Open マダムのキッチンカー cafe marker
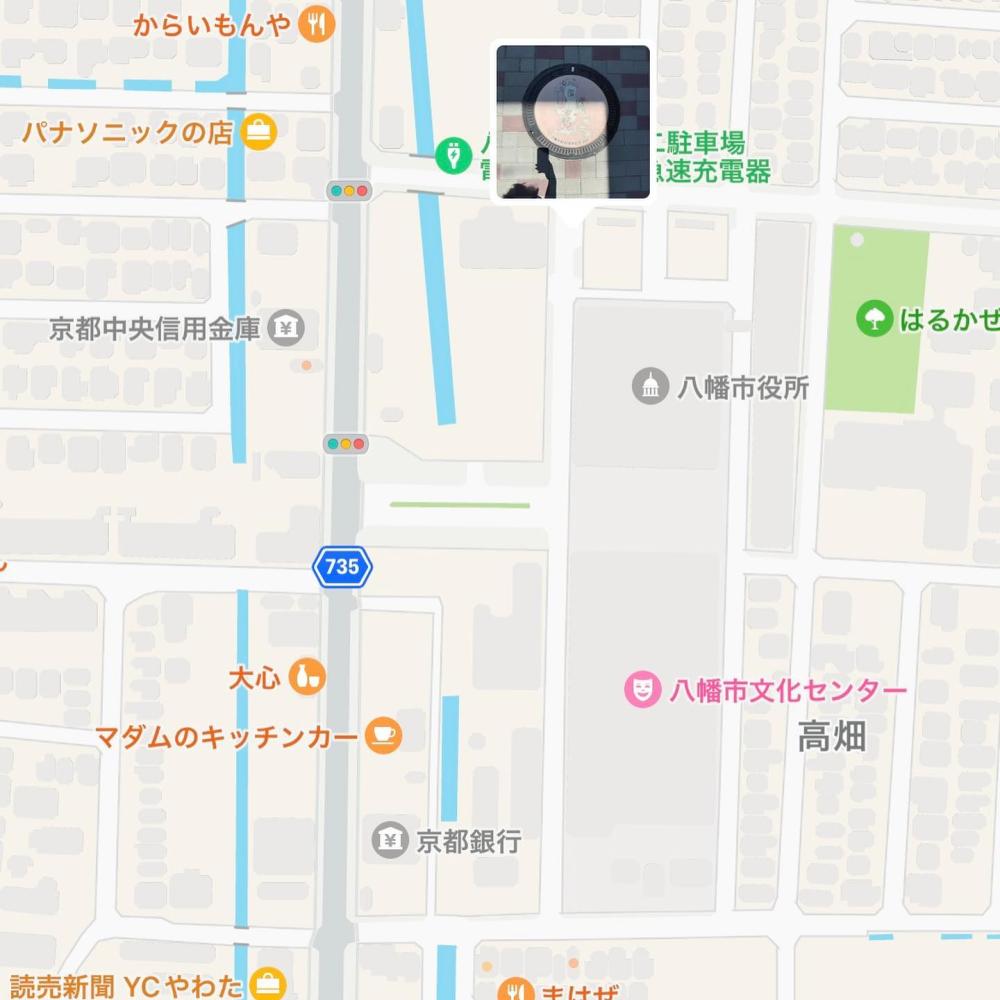This screenshot has height=1000, width=1000. [x=383, y=737]
